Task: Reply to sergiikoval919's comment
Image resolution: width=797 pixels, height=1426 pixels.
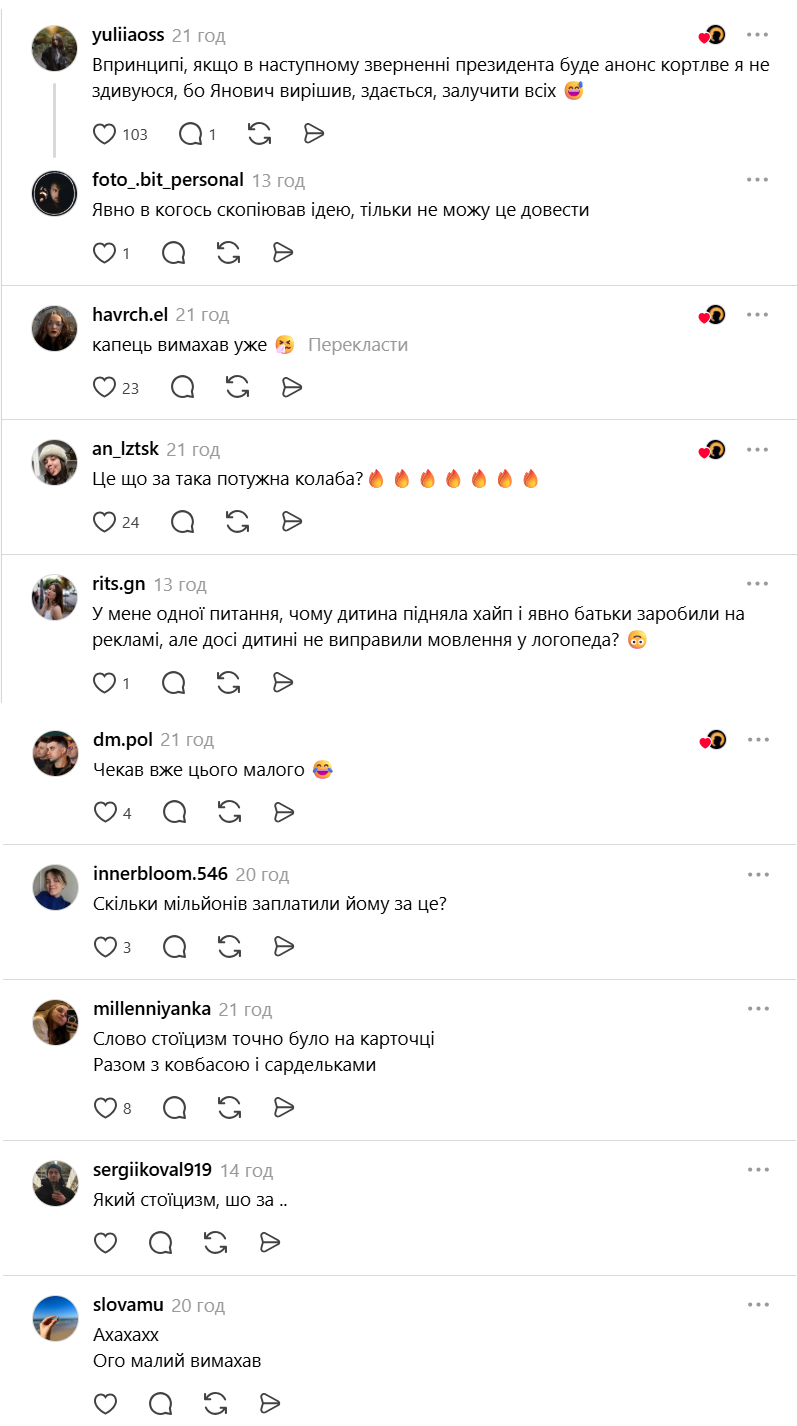Action: pos(161,1242)
